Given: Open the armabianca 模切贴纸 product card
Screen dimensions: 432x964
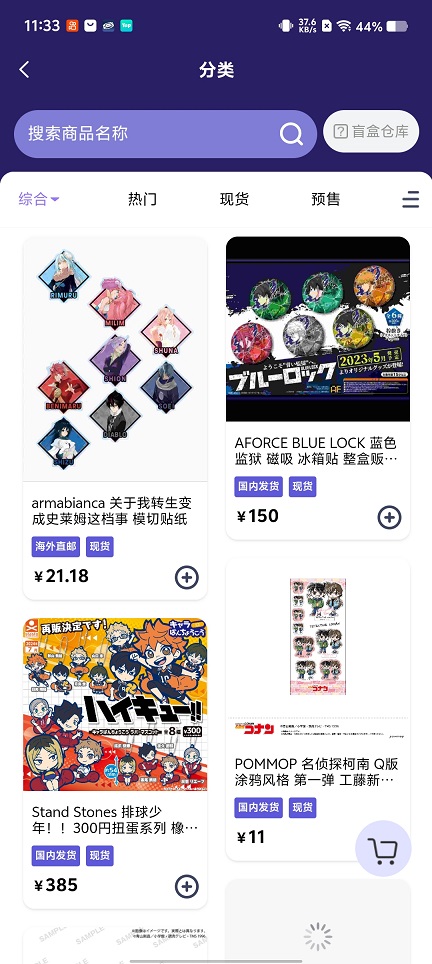Looking at the screenshot, I should click(115, 418).
